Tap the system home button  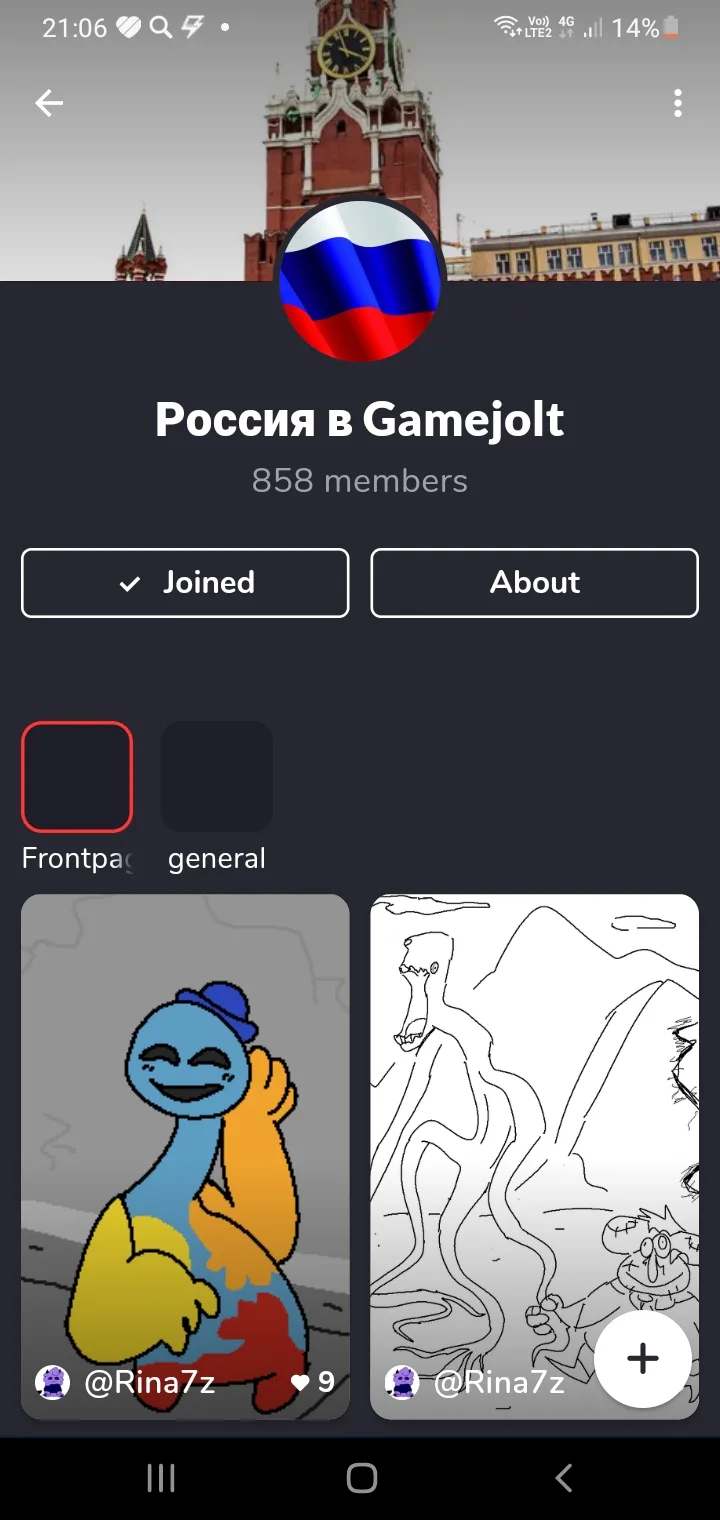point(361,1477)
